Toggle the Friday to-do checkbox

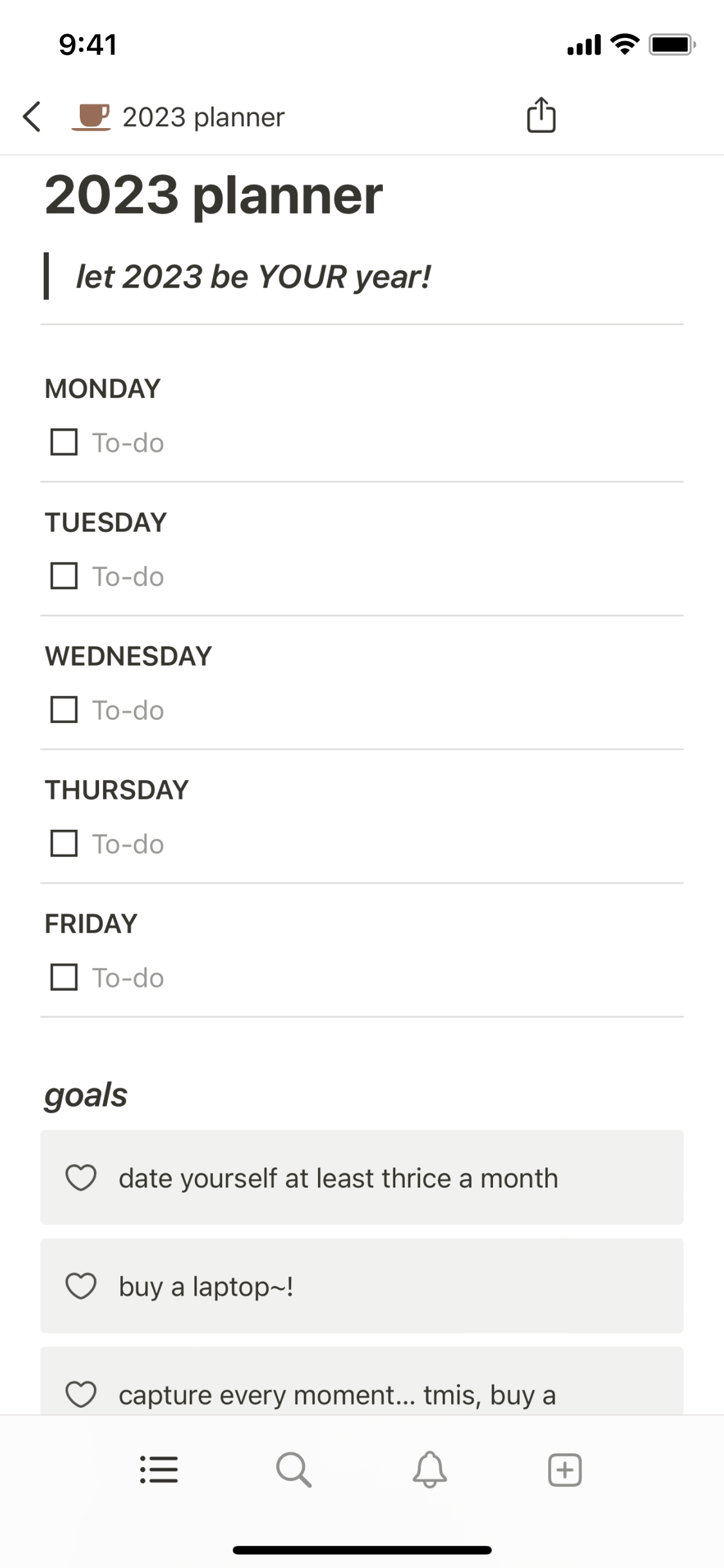64,978
